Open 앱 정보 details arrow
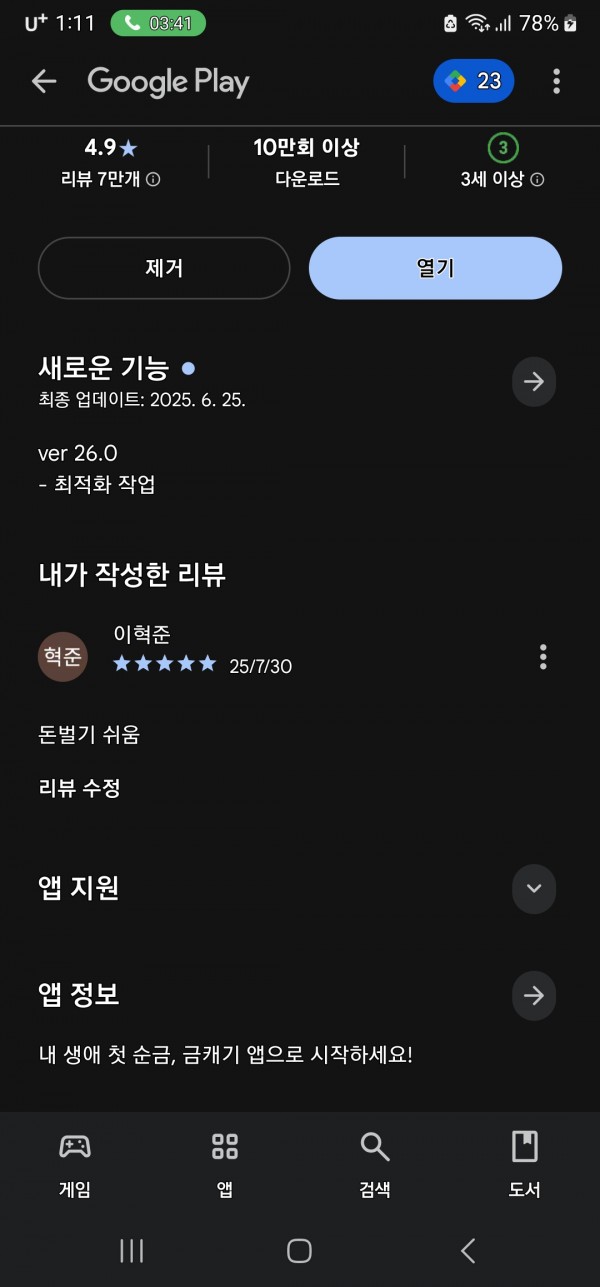600x1287 pixels. coord(534,995)
